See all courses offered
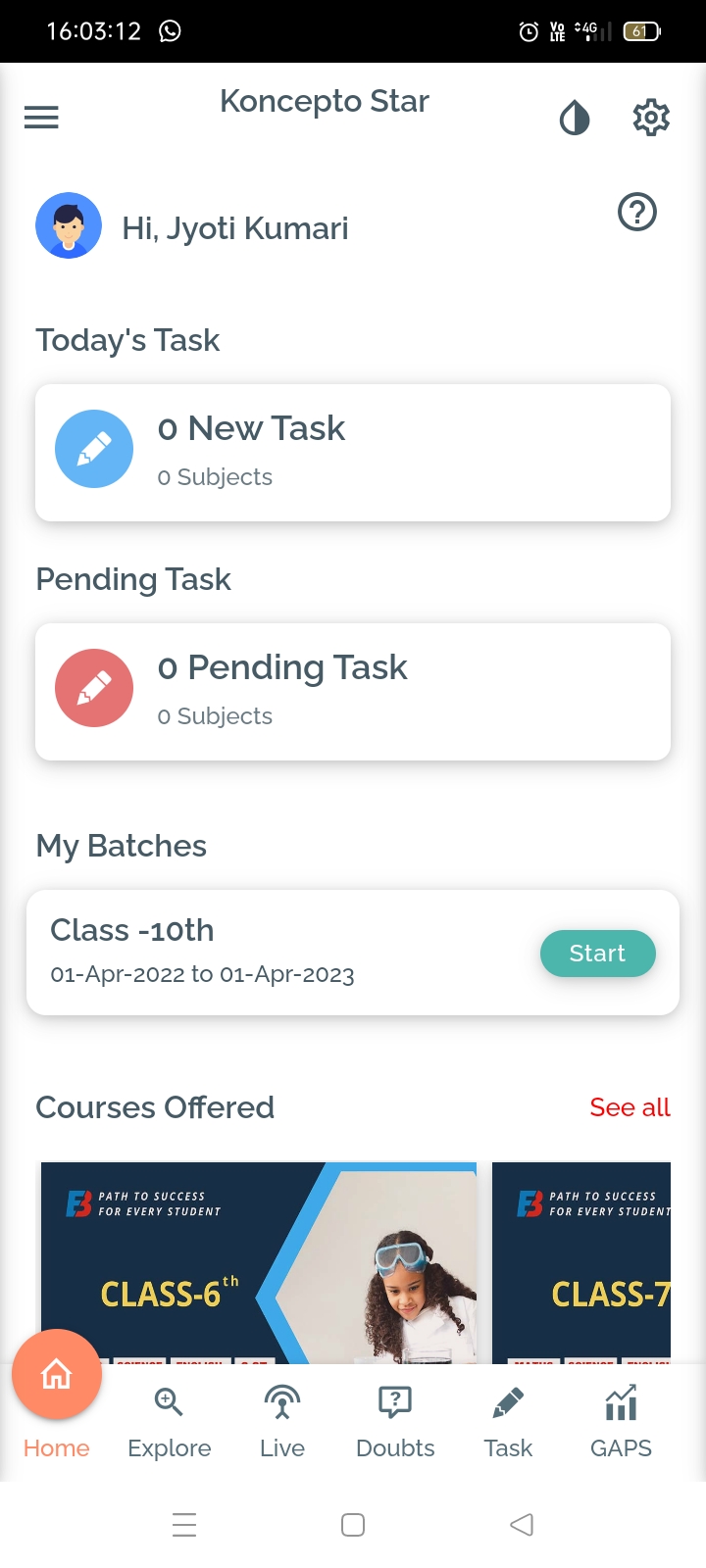Screen dimensions: 706x1568 click(630, 1107)
